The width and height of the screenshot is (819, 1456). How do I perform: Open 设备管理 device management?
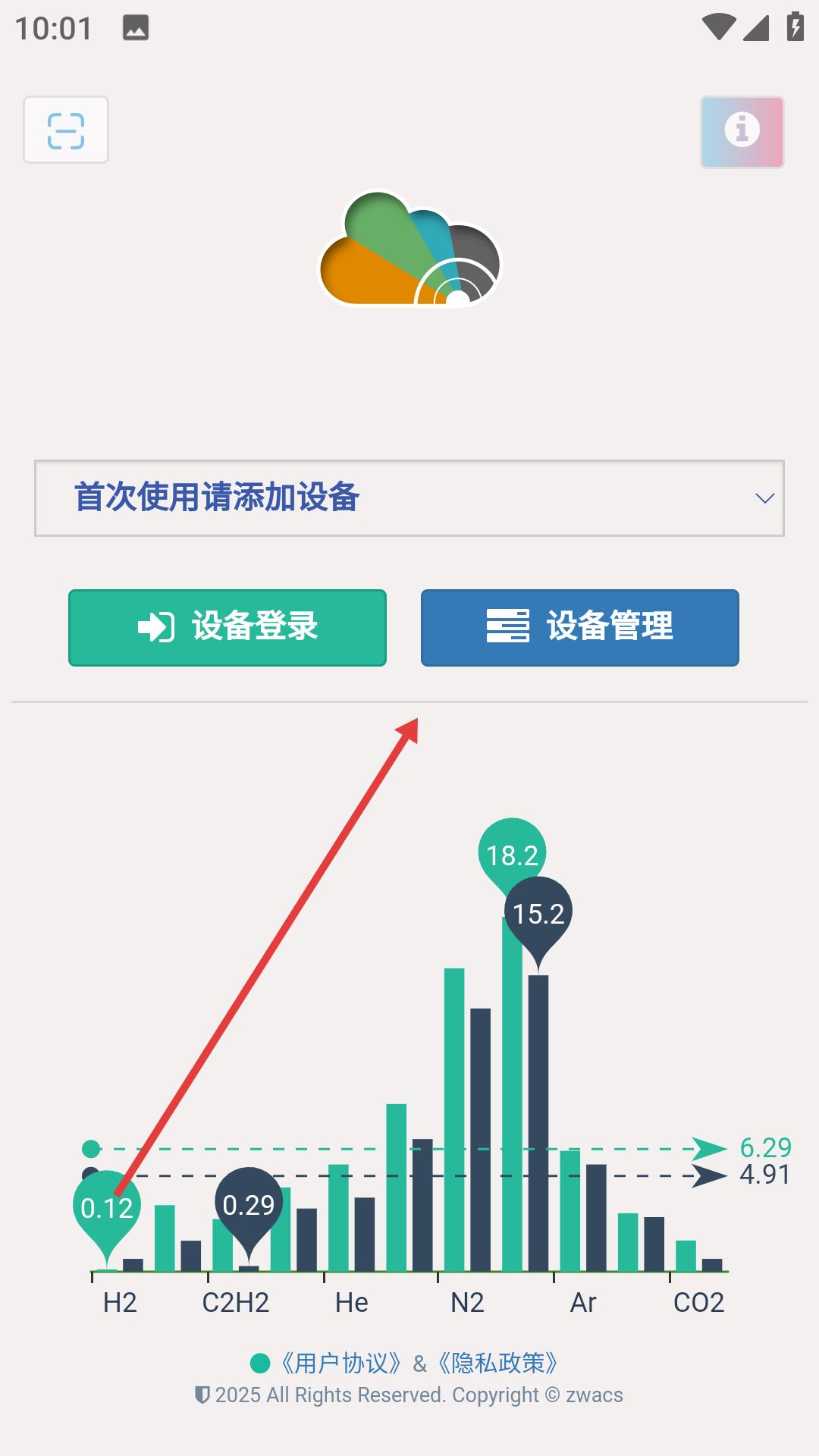coord(580,628)
